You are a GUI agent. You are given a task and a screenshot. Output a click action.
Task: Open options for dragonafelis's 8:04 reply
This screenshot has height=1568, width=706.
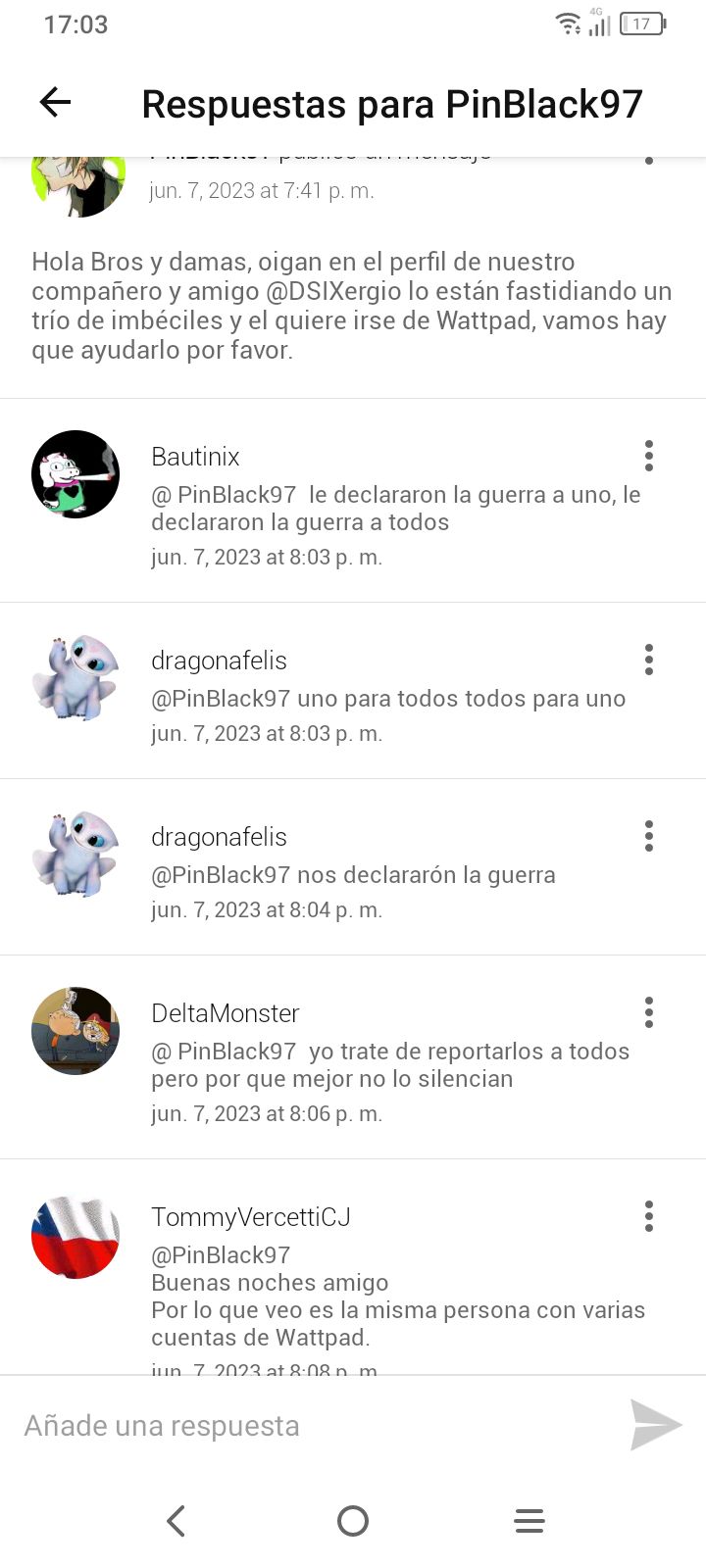(x=648, y=836)
